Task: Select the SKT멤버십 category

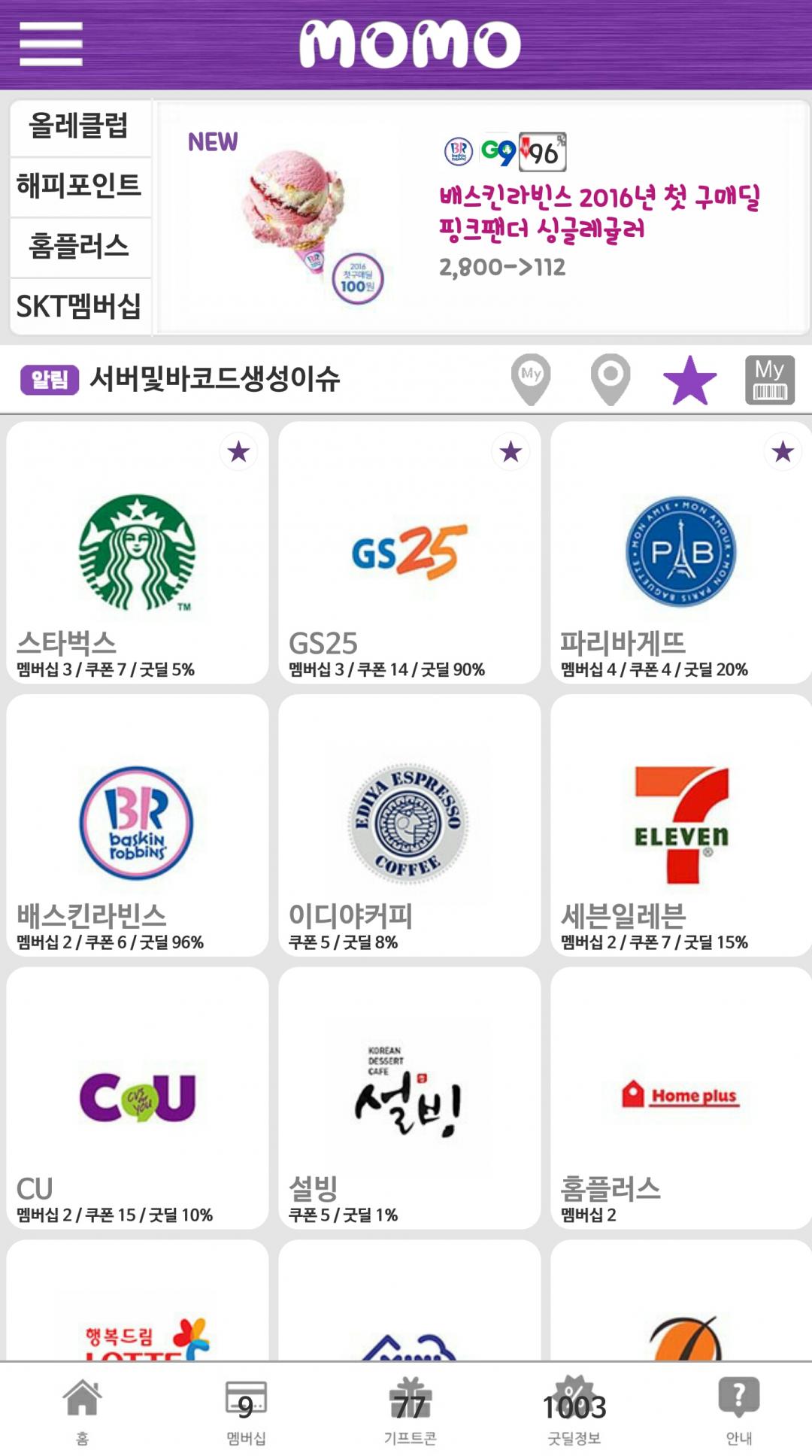Action: pos(79,306)
